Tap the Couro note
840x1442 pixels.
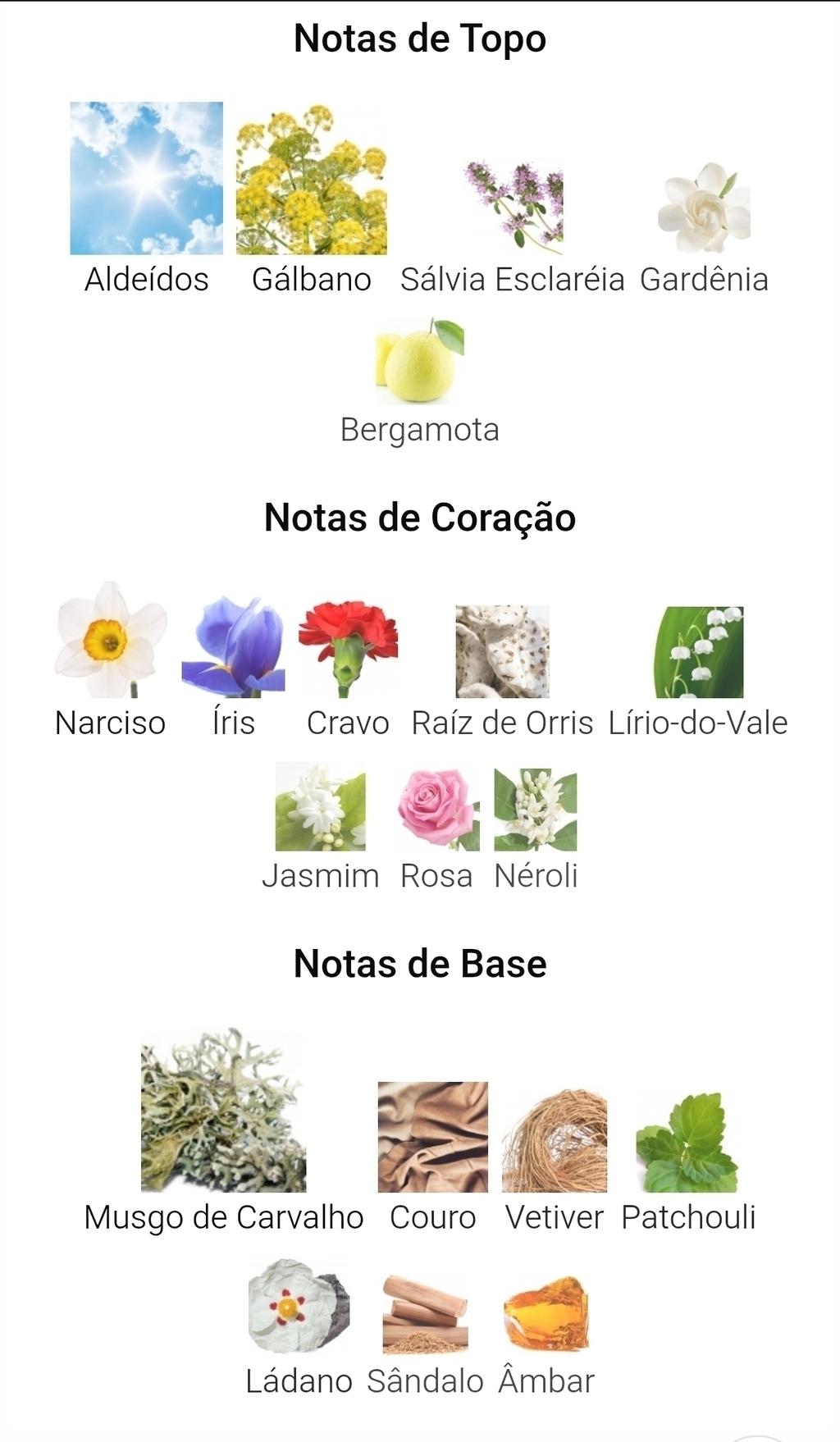pyautogui.click(x=433, y=1158)
